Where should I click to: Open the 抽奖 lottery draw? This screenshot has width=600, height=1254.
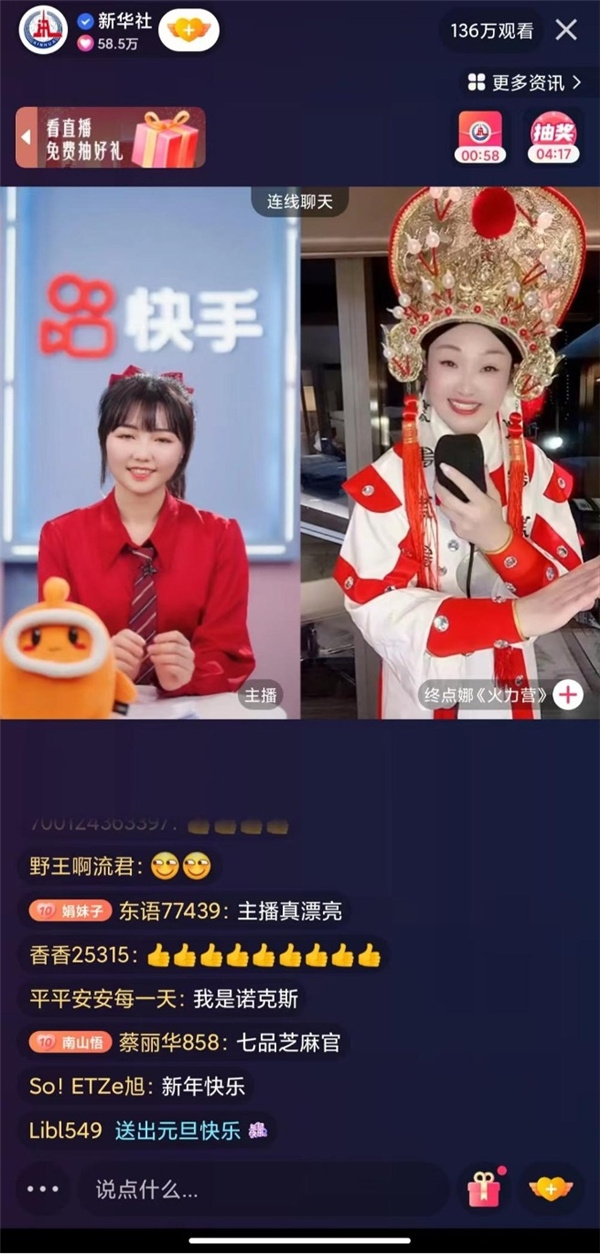(553, 137)
